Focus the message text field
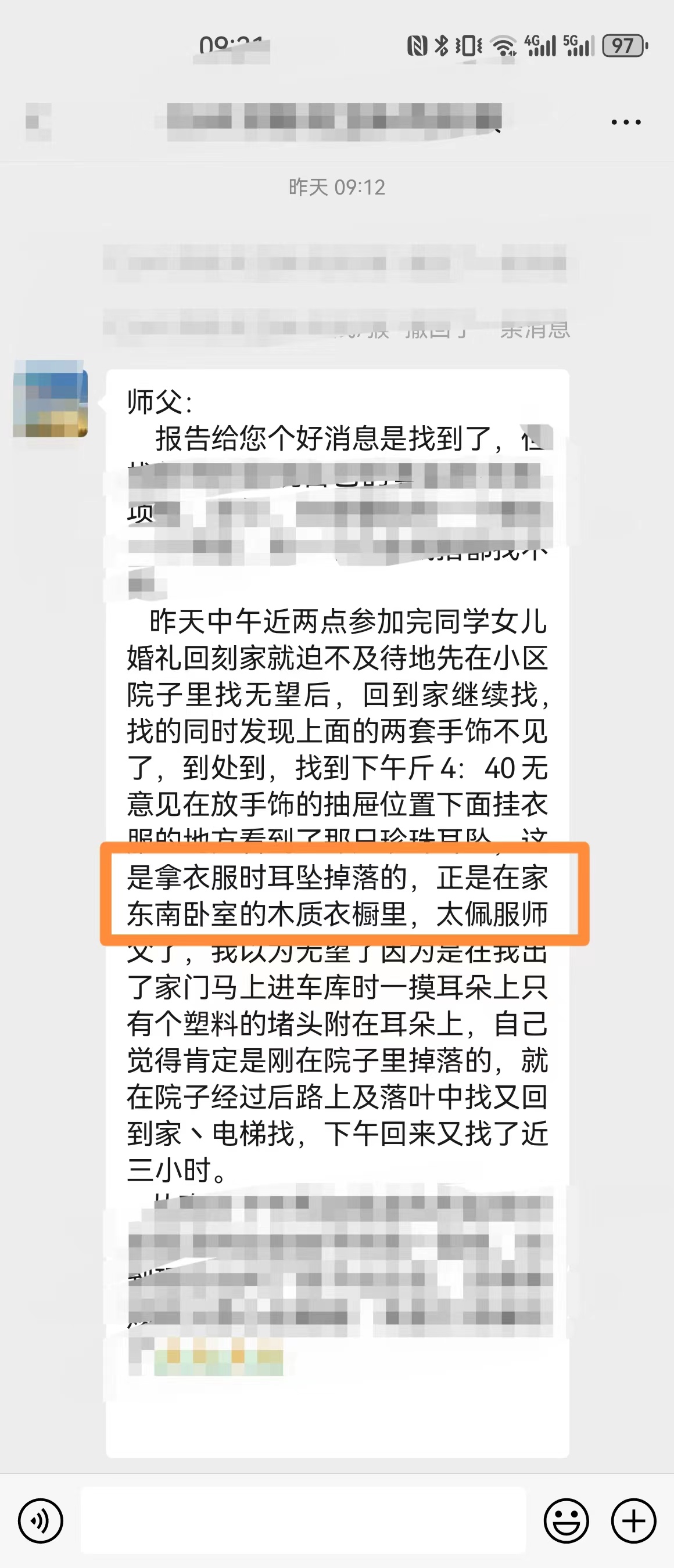 pos(303,1520)
